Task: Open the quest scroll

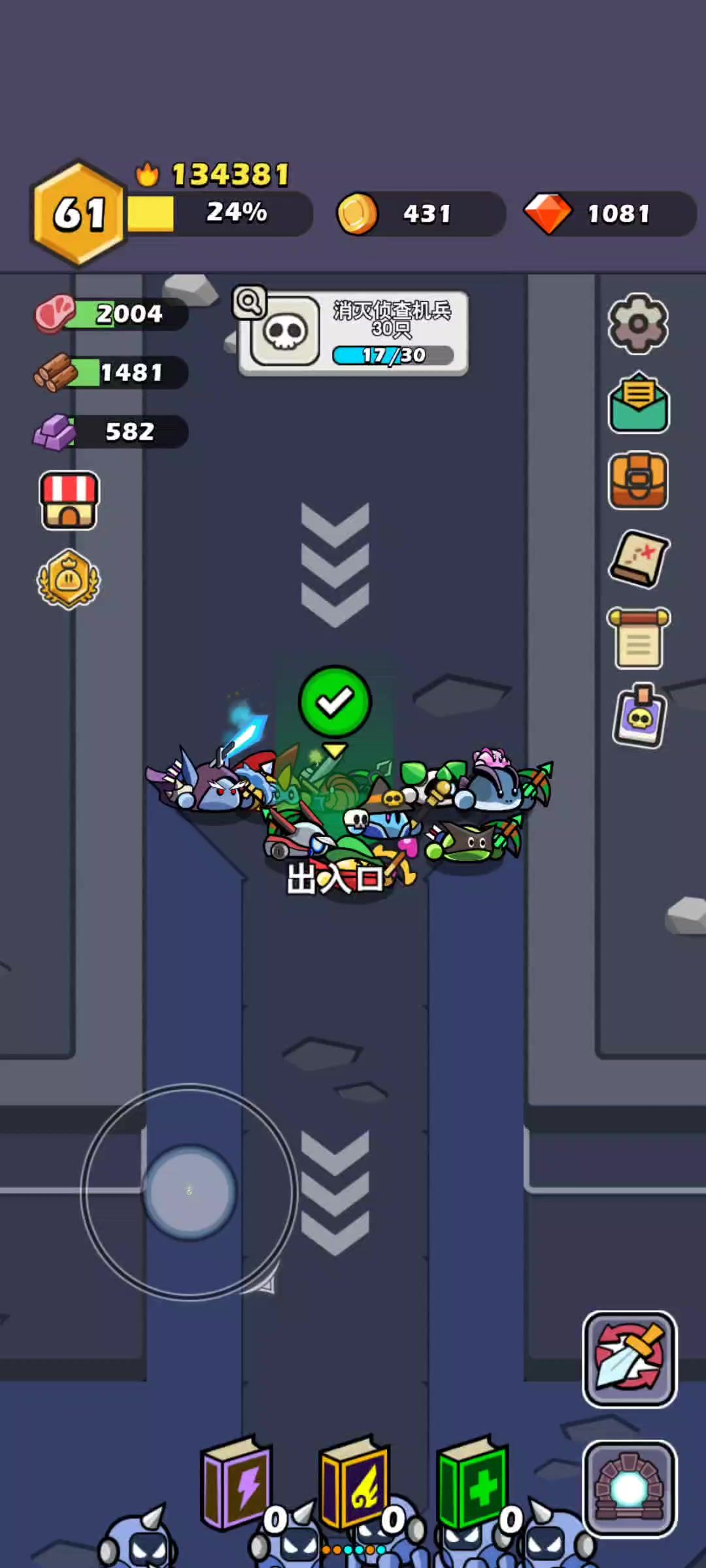Action: click(639, 638)
